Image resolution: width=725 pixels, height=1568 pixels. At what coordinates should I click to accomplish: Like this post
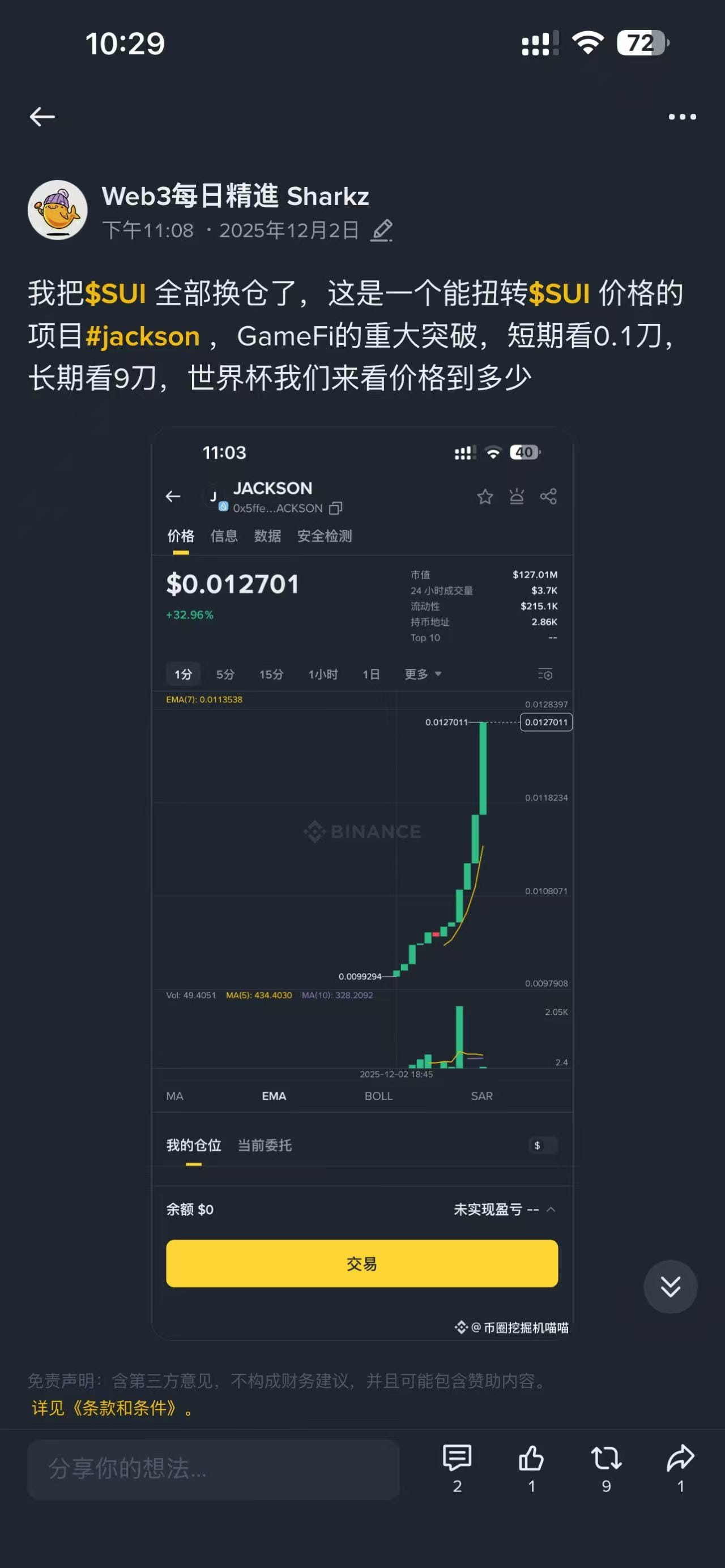point(531,1467)
